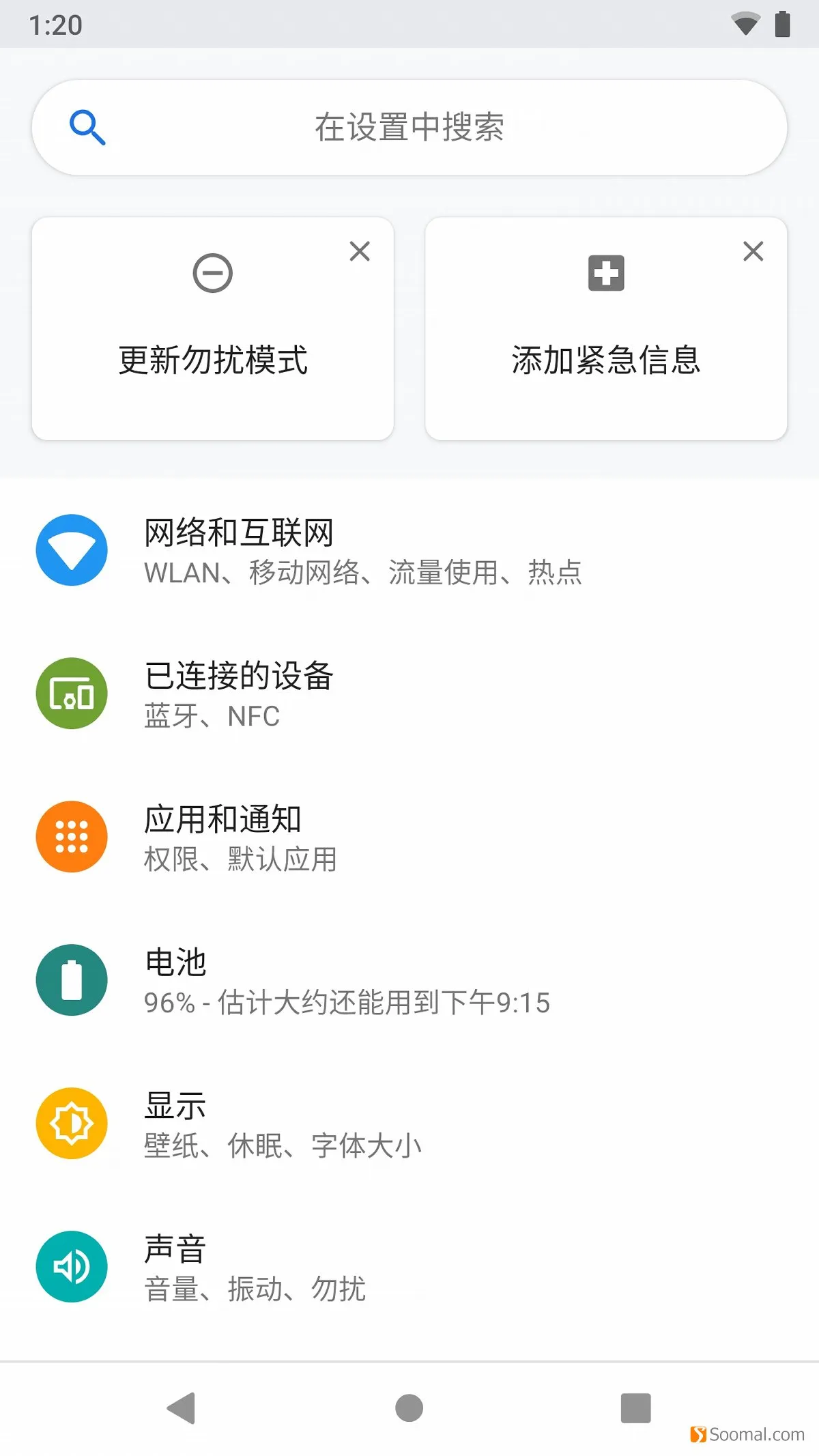Tap the system back button
The image size is (819, 1456).
pyautogui.click(x=182, y=1408)
